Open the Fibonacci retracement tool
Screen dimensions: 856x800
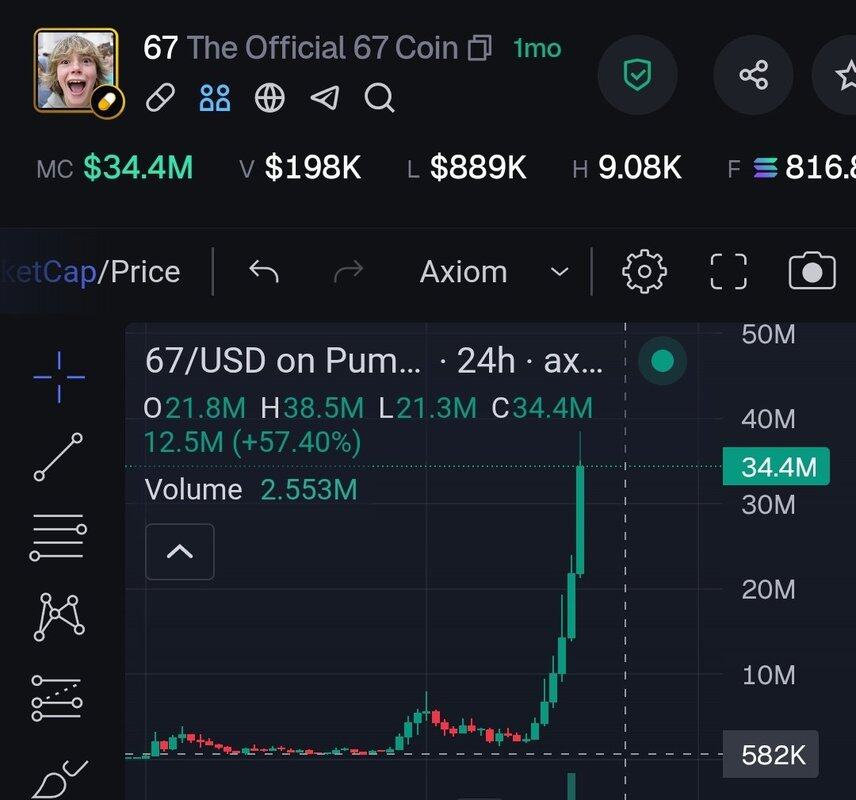point(59,537)
